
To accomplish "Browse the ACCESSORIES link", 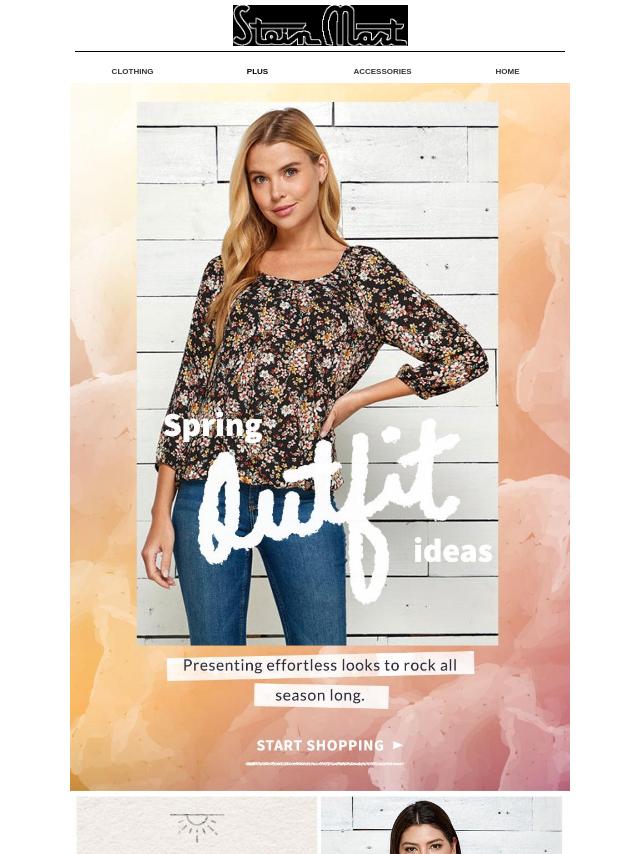I will point(382,71).
